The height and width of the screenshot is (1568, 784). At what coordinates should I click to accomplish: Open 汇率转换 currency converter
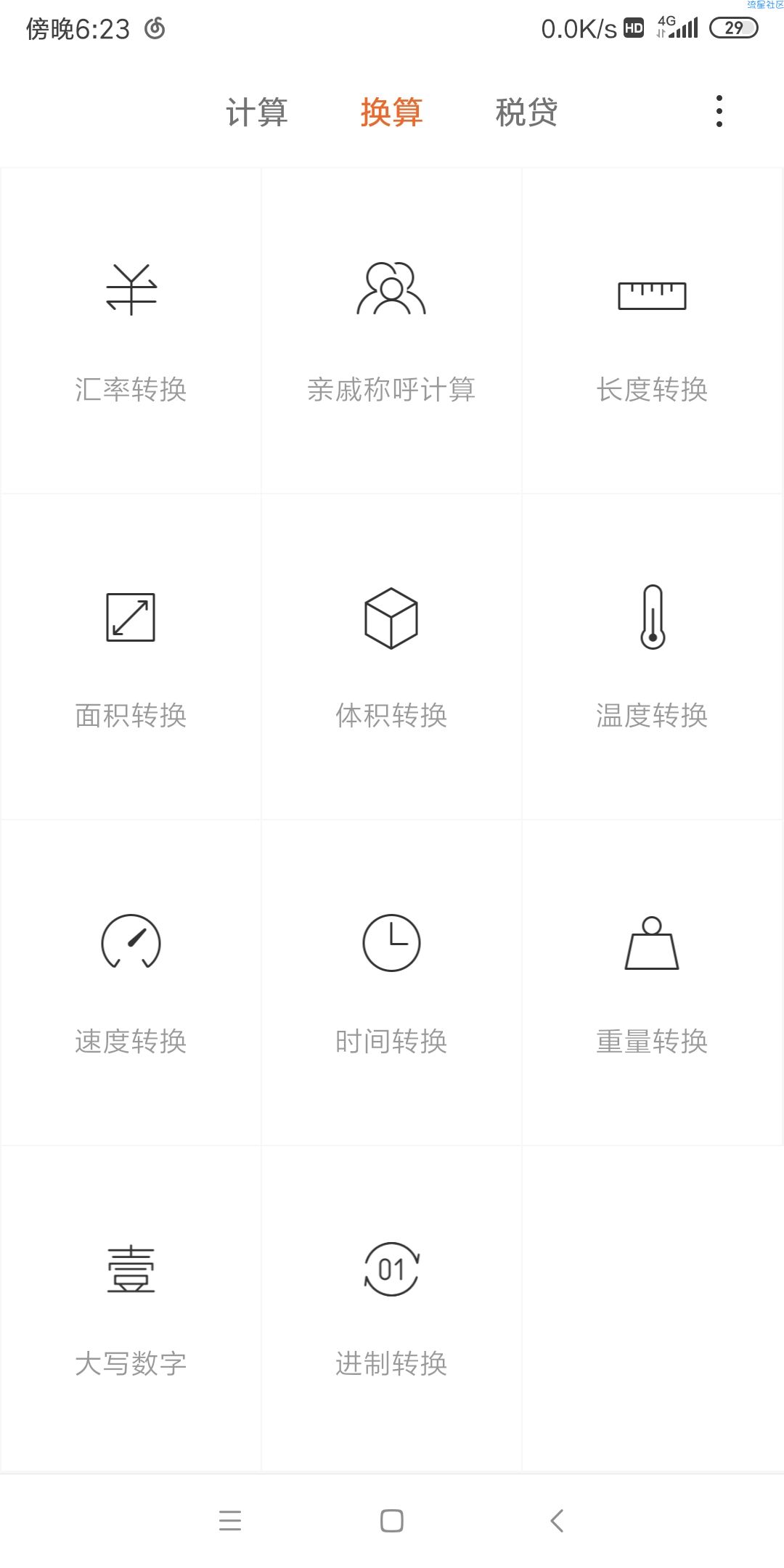(x=131, y=331)
